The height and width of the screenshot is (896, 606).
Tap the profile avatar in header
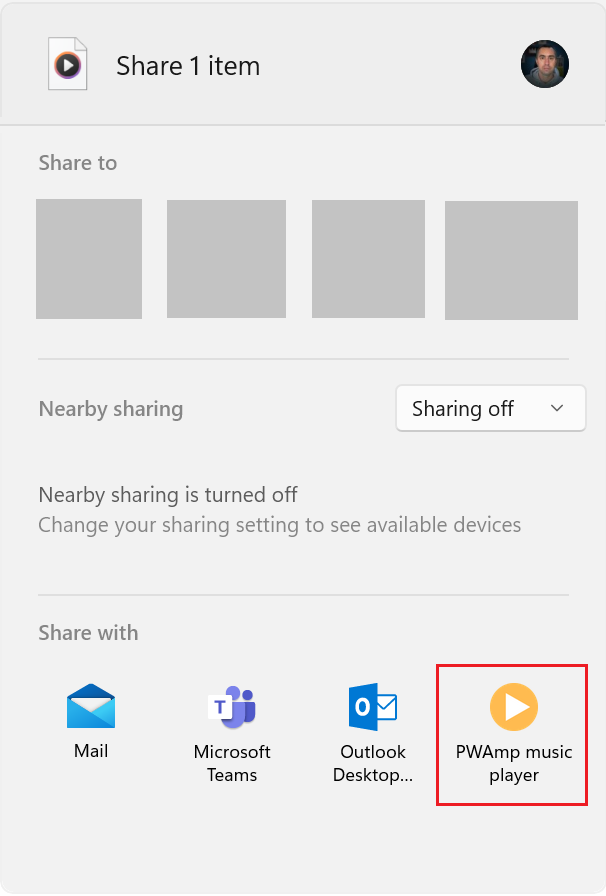[545, 65]
